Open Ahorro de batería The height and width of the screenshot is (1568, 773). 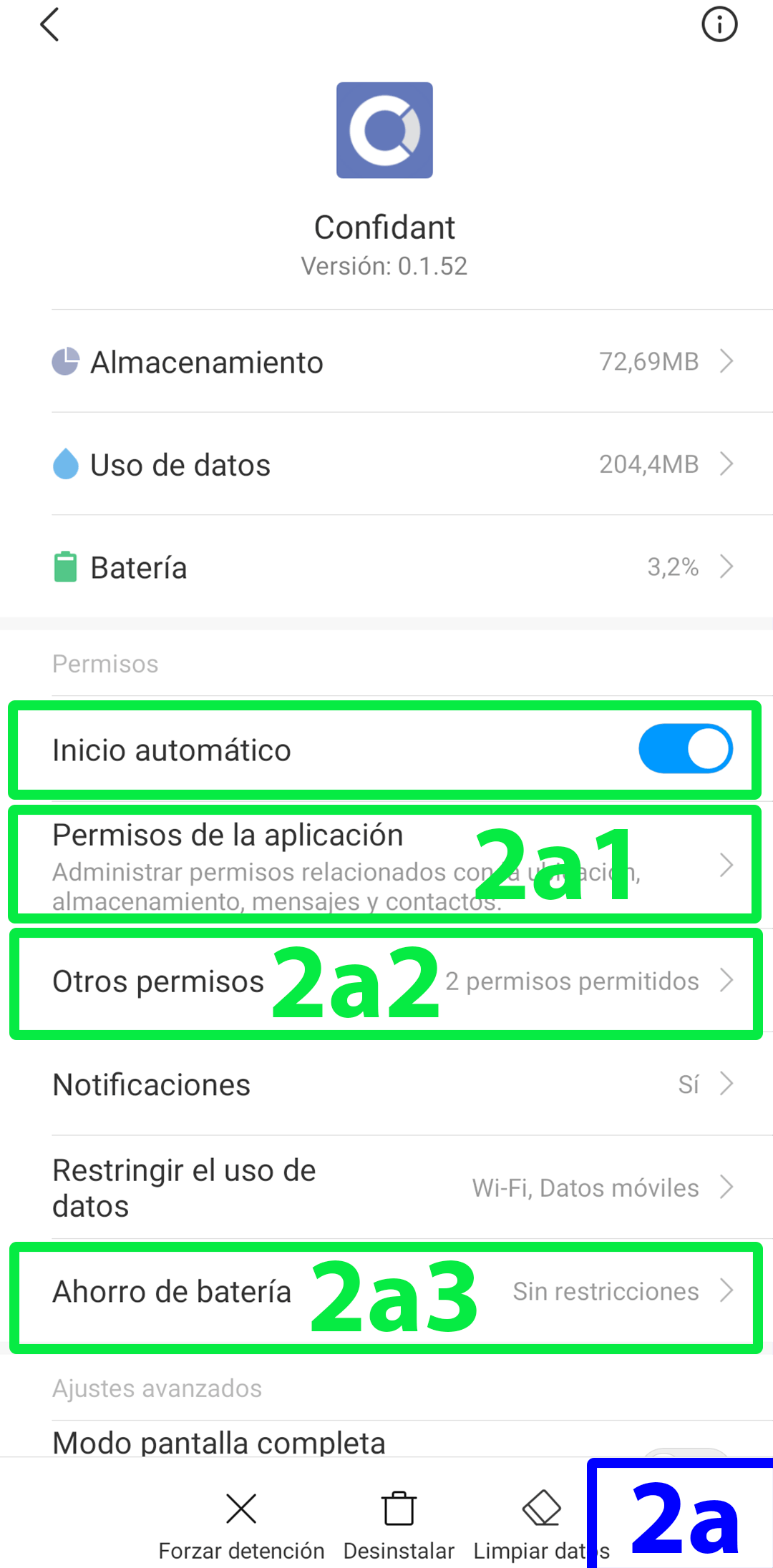[x=386, y=1291]
